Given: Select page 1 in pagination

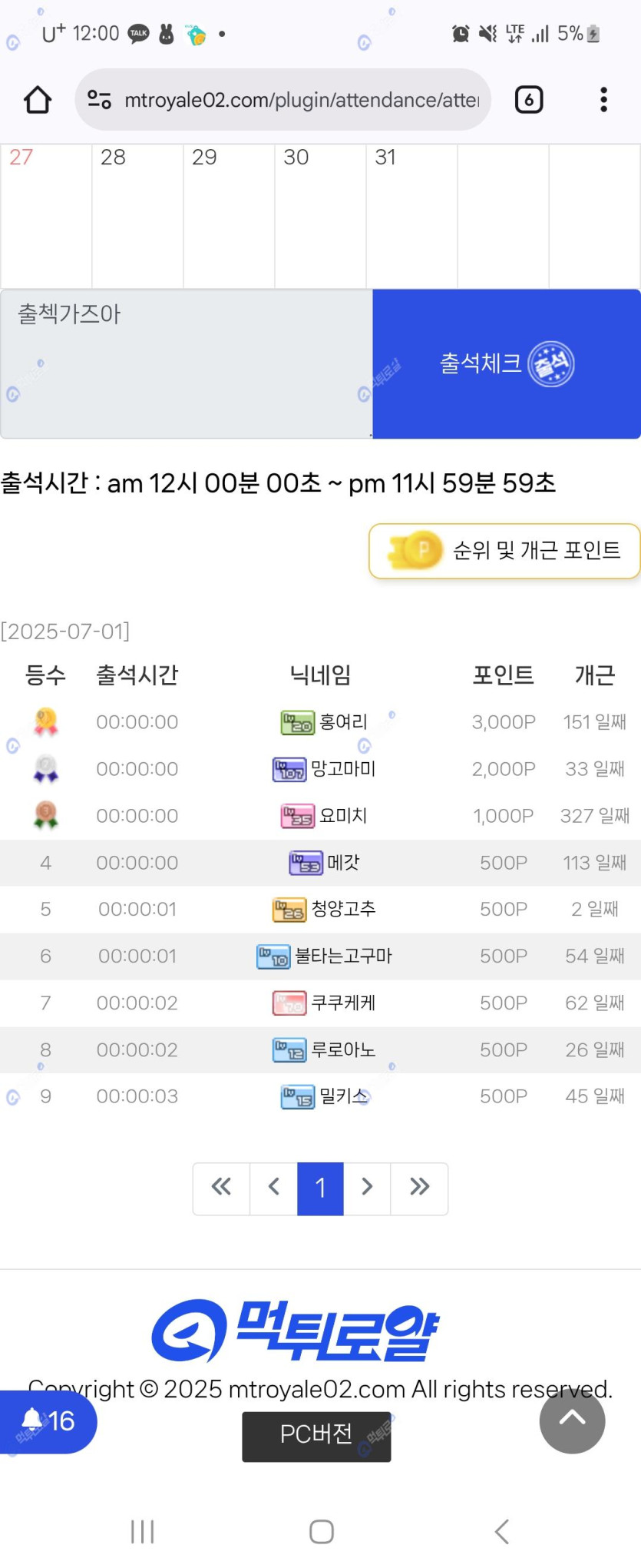Looking at the screenshot, I should [320, 1188].
